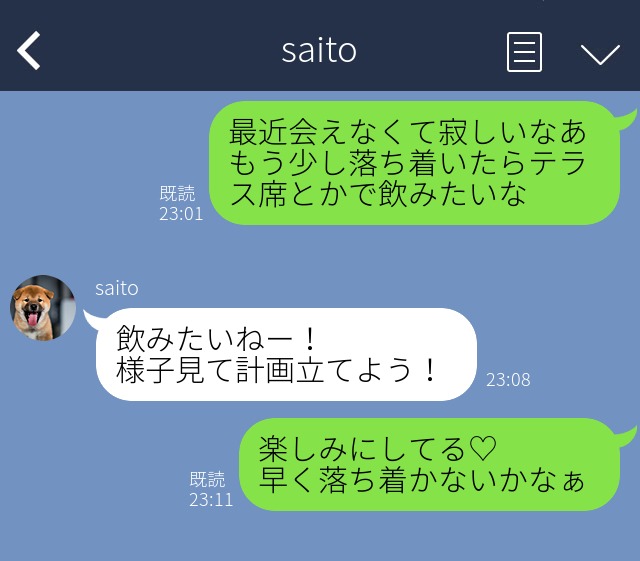Viewport: 640px width, 561px height.
Task: Expand the chat menu chevron
Action: click(600, 53)
